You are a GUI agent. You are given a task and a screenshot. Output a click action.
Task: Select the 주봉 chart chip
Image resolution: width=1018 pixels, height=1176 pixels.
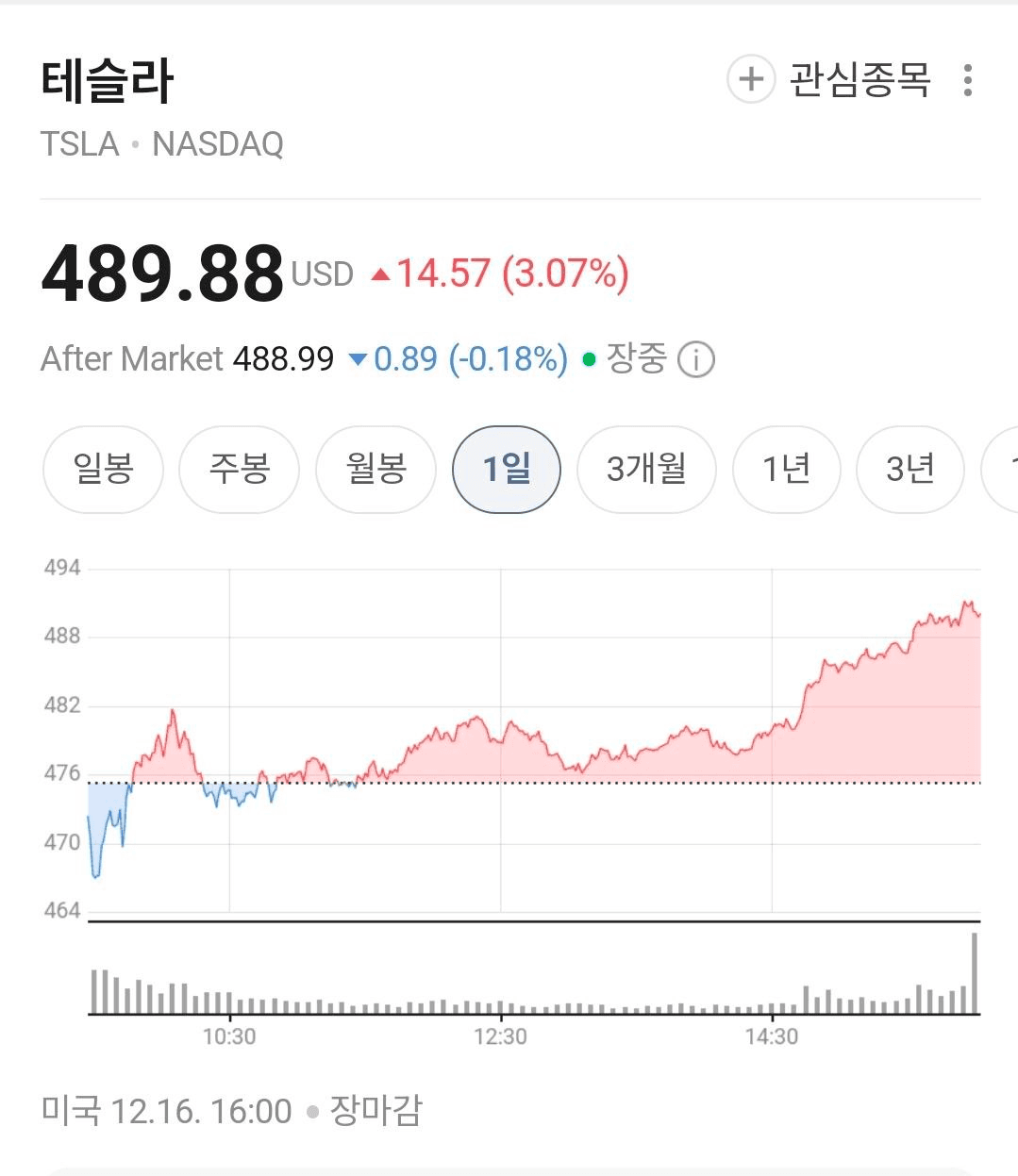pos(239,469)
